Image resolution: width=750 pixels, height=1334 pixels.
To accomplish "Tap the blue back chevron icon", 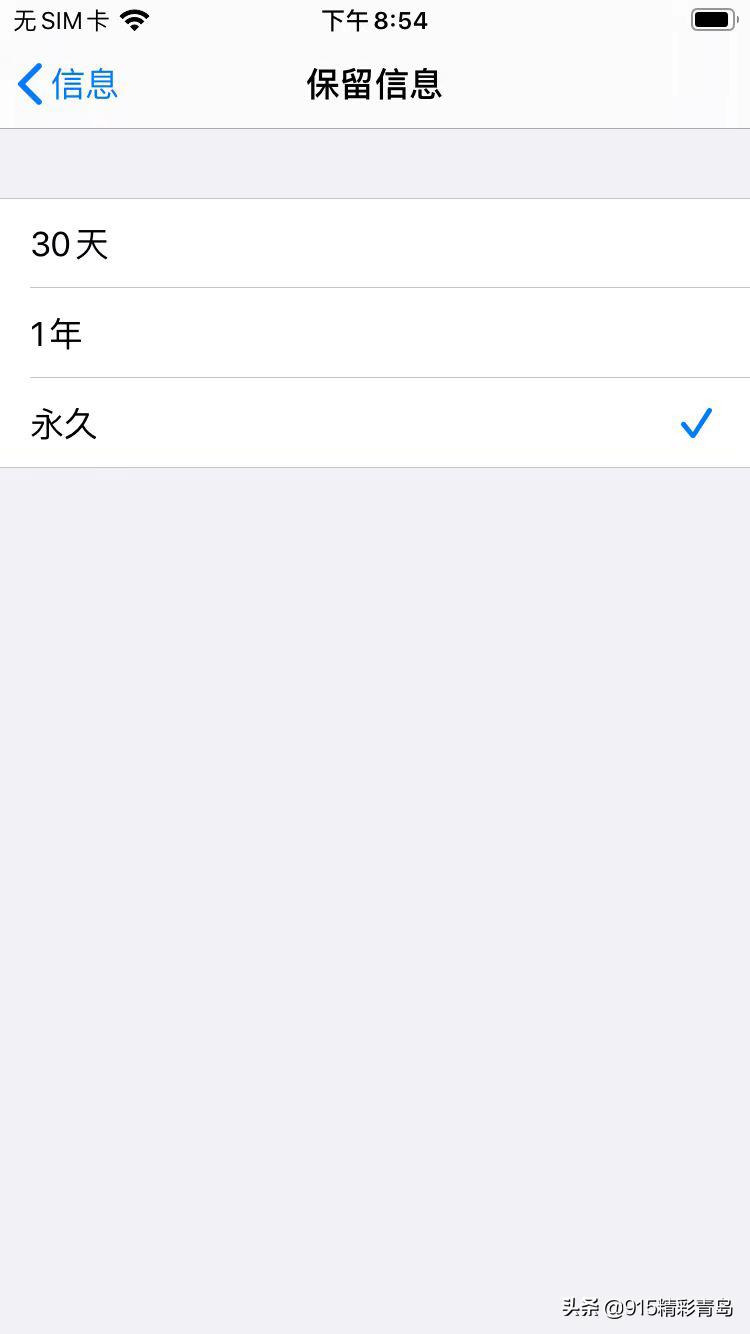I will tap(29, 84).
